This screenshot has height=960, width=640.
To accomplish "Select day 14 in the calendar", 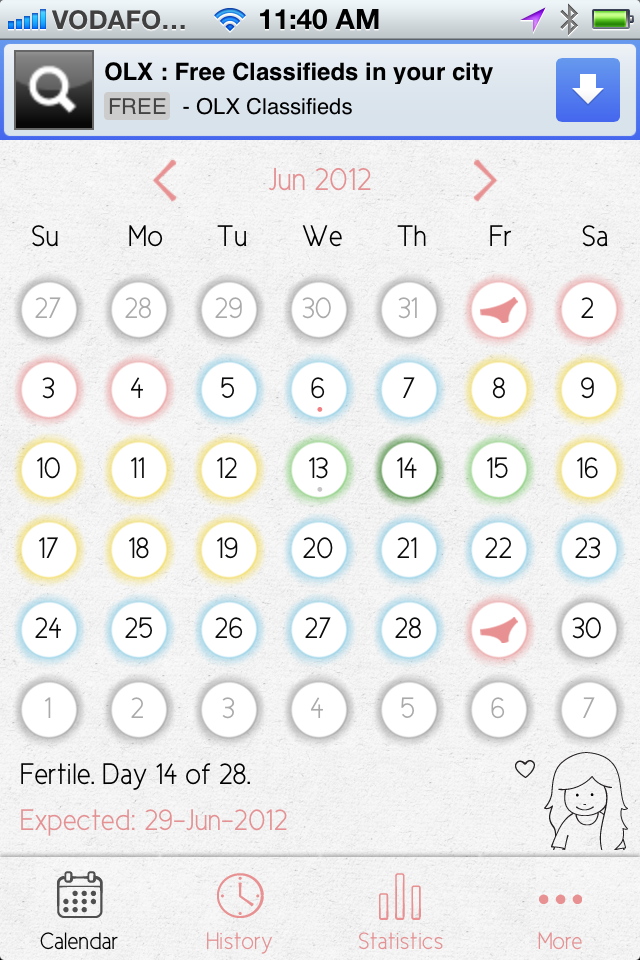I will (x=407, y=468).
